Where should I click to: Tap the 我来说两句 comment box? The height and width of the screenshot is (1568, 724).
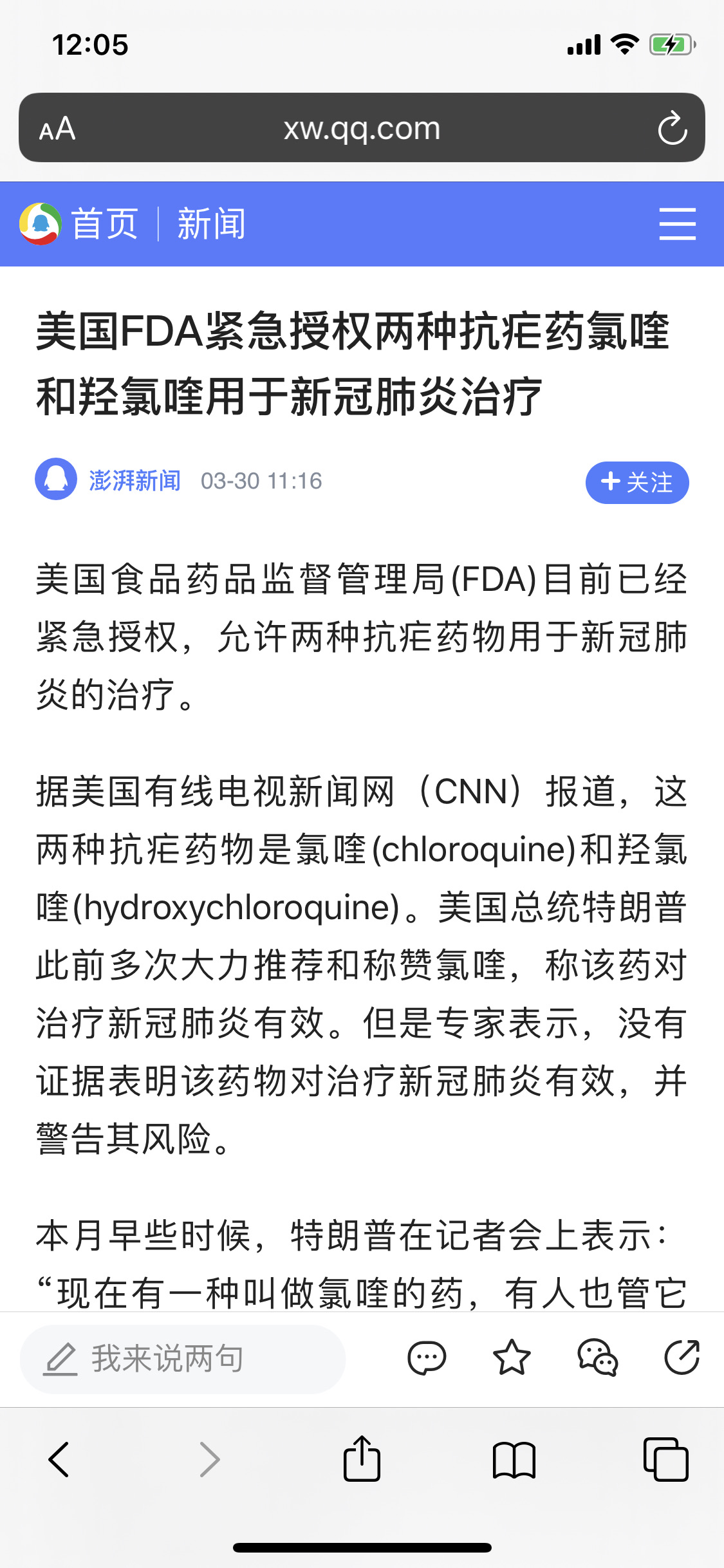point(183,1359)
